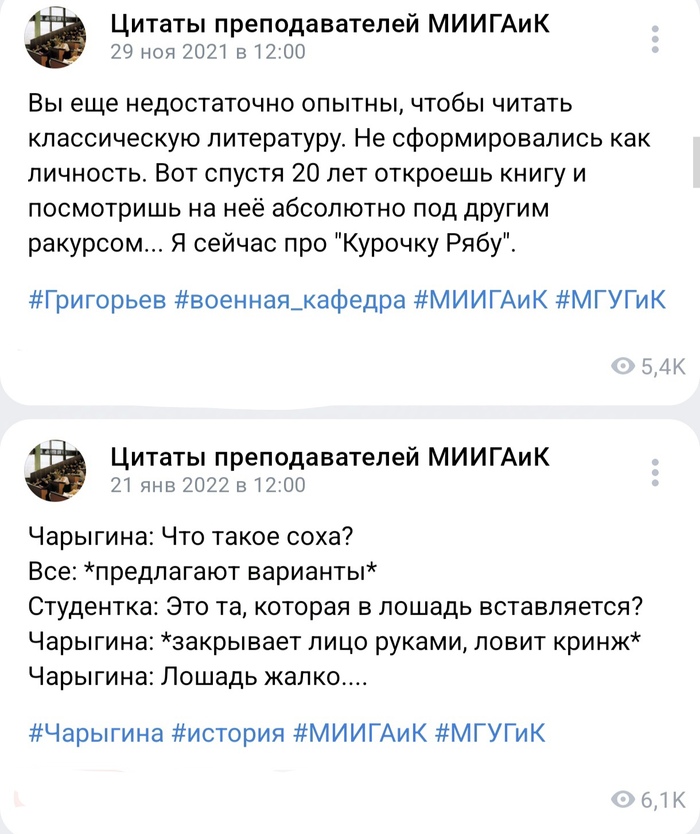Image resolution: width=700 pixels, height=834 pixels.
Task: Tap the group name above the 21 янв 2022 post
Action: (x=329, y=457)
